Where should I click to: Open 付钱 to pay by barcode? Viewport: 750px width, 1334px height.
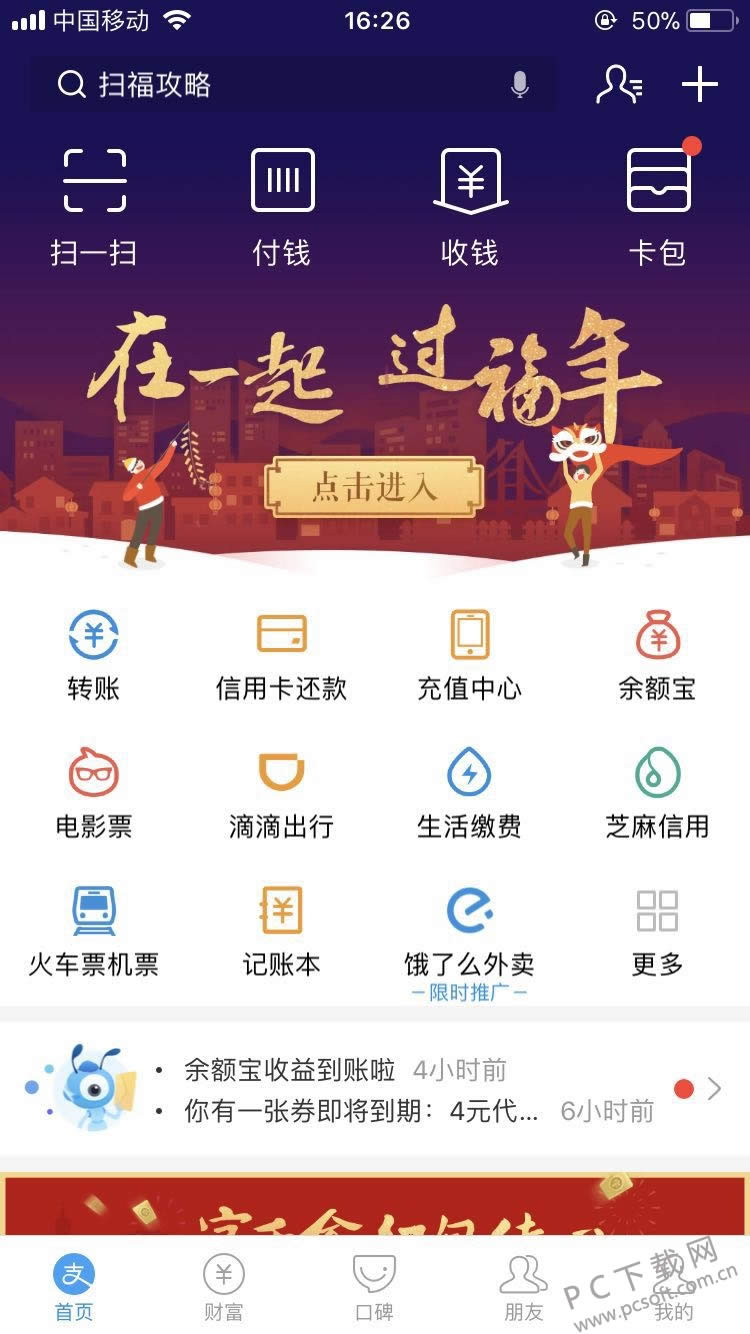[281, 200]
